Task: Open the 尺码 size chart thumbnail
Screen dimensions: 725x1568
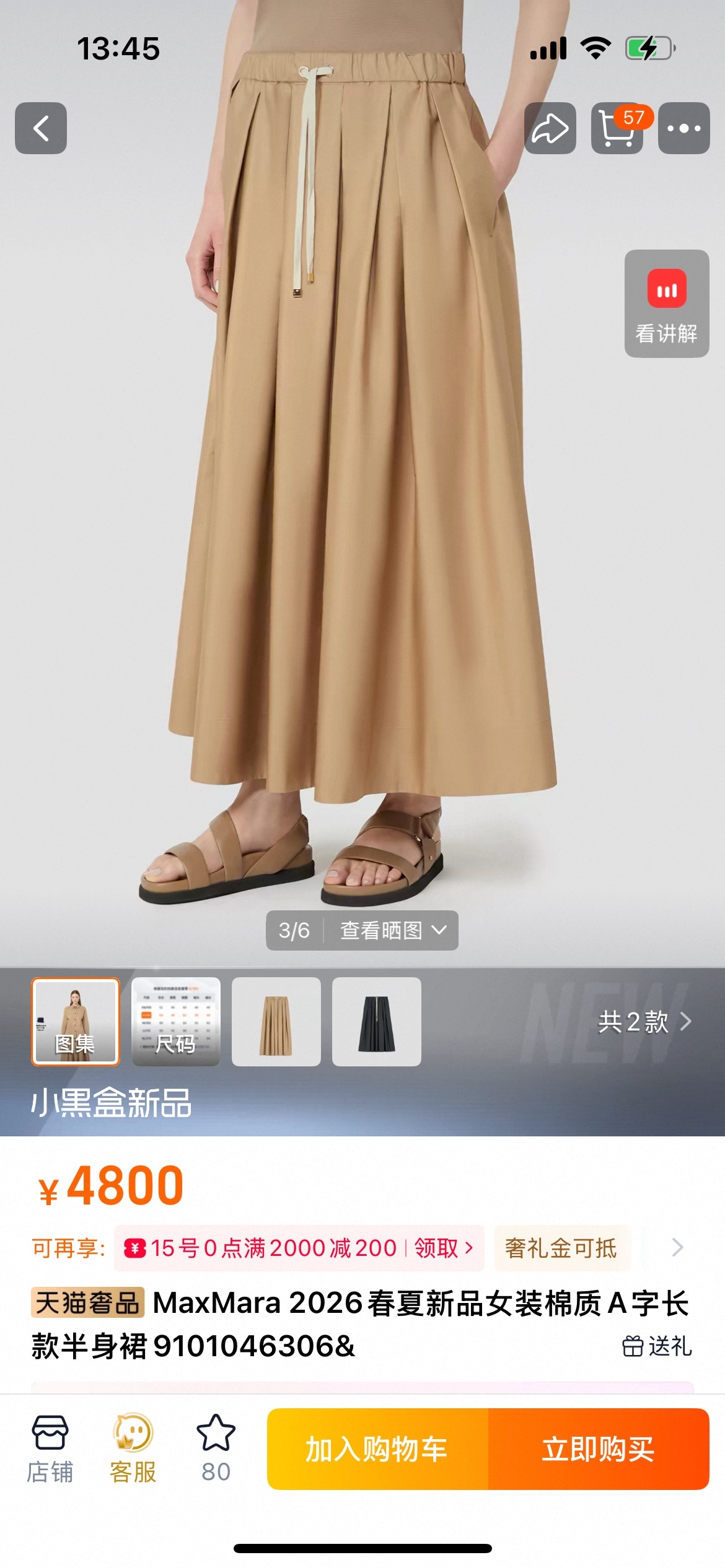Action: 176,1021
